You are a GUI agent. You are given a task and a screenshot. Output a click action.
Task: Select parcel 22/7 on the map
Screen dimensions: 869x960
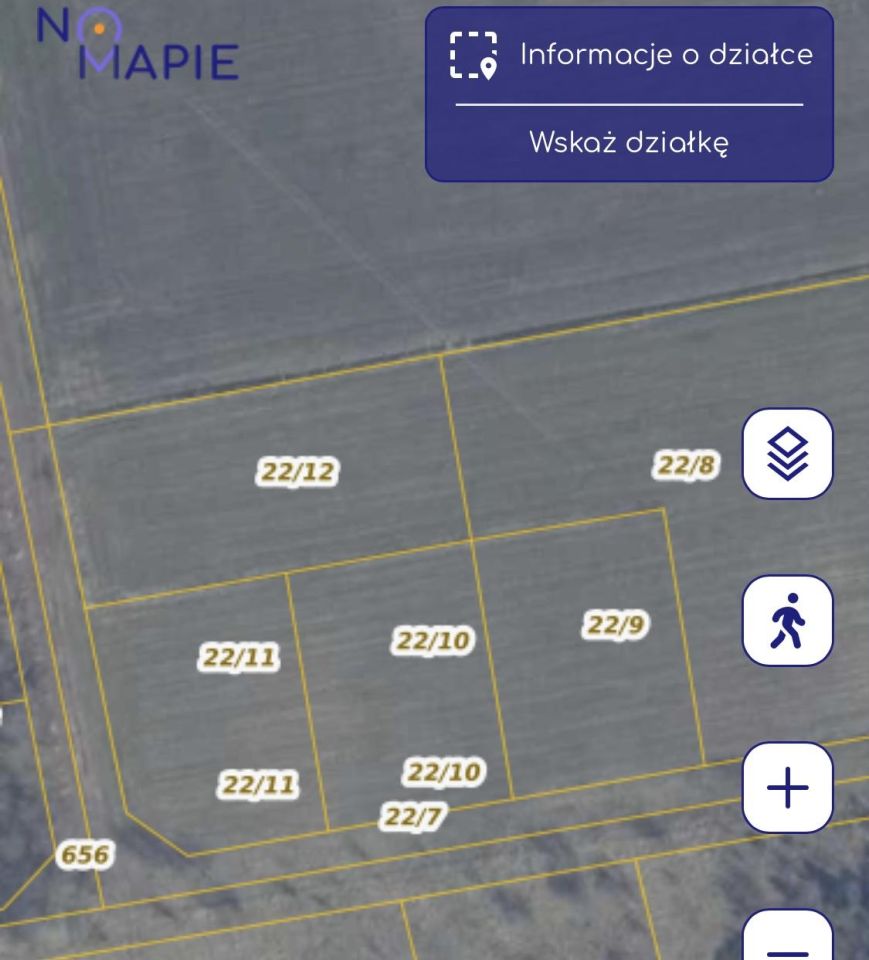click(x=413, y=817)
